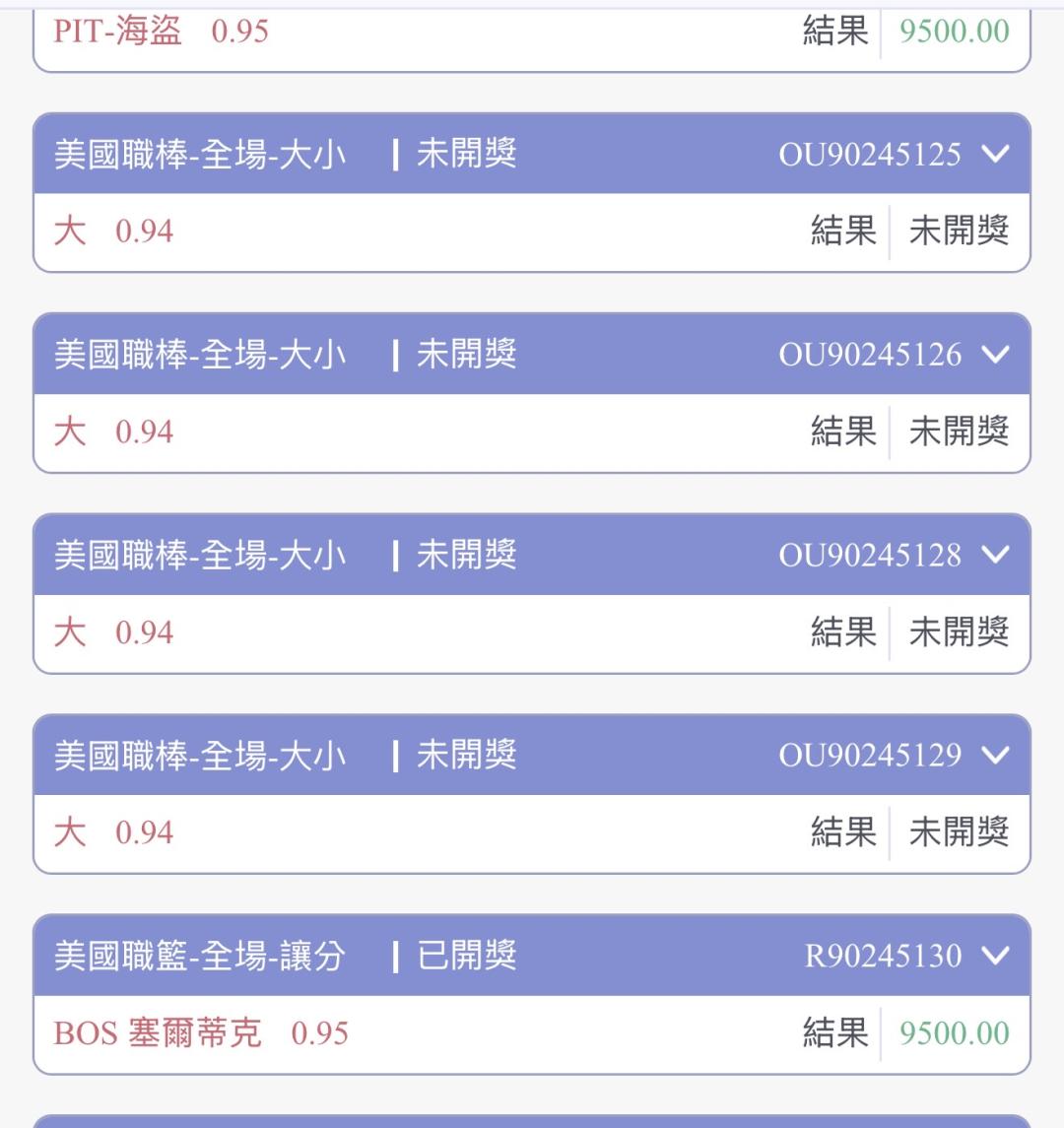Expand bet details for OU90245129
1064x1128 pixels.
pyautogui.click(x=996, y=756)
